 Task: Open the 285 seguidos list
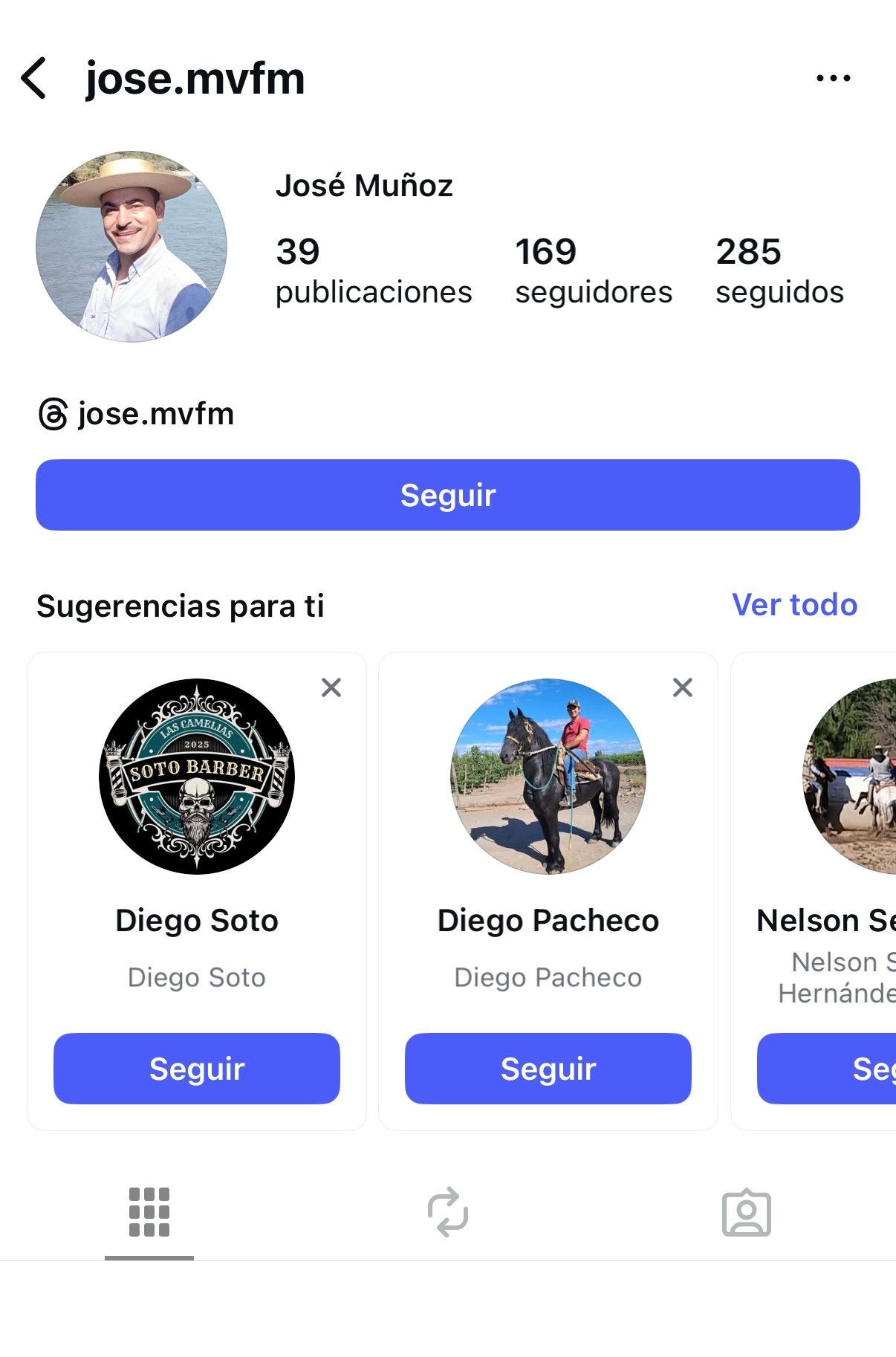[x=779, y=271]
